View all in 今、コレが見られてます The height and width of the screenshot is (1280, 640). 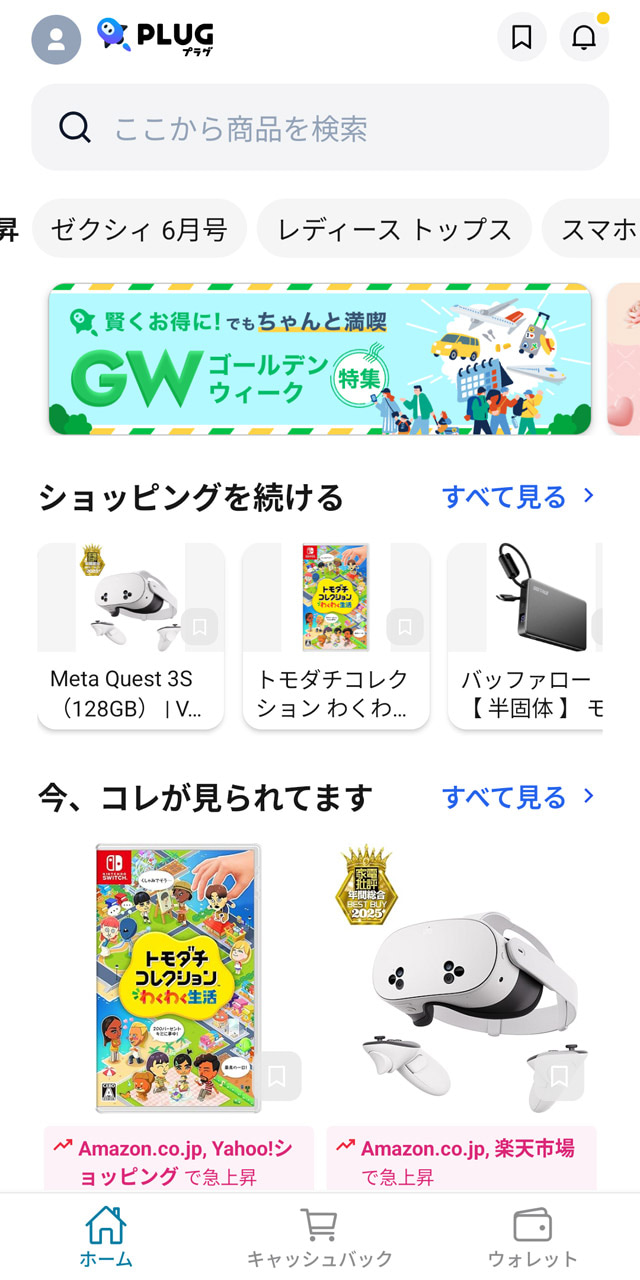coord(518,797)
